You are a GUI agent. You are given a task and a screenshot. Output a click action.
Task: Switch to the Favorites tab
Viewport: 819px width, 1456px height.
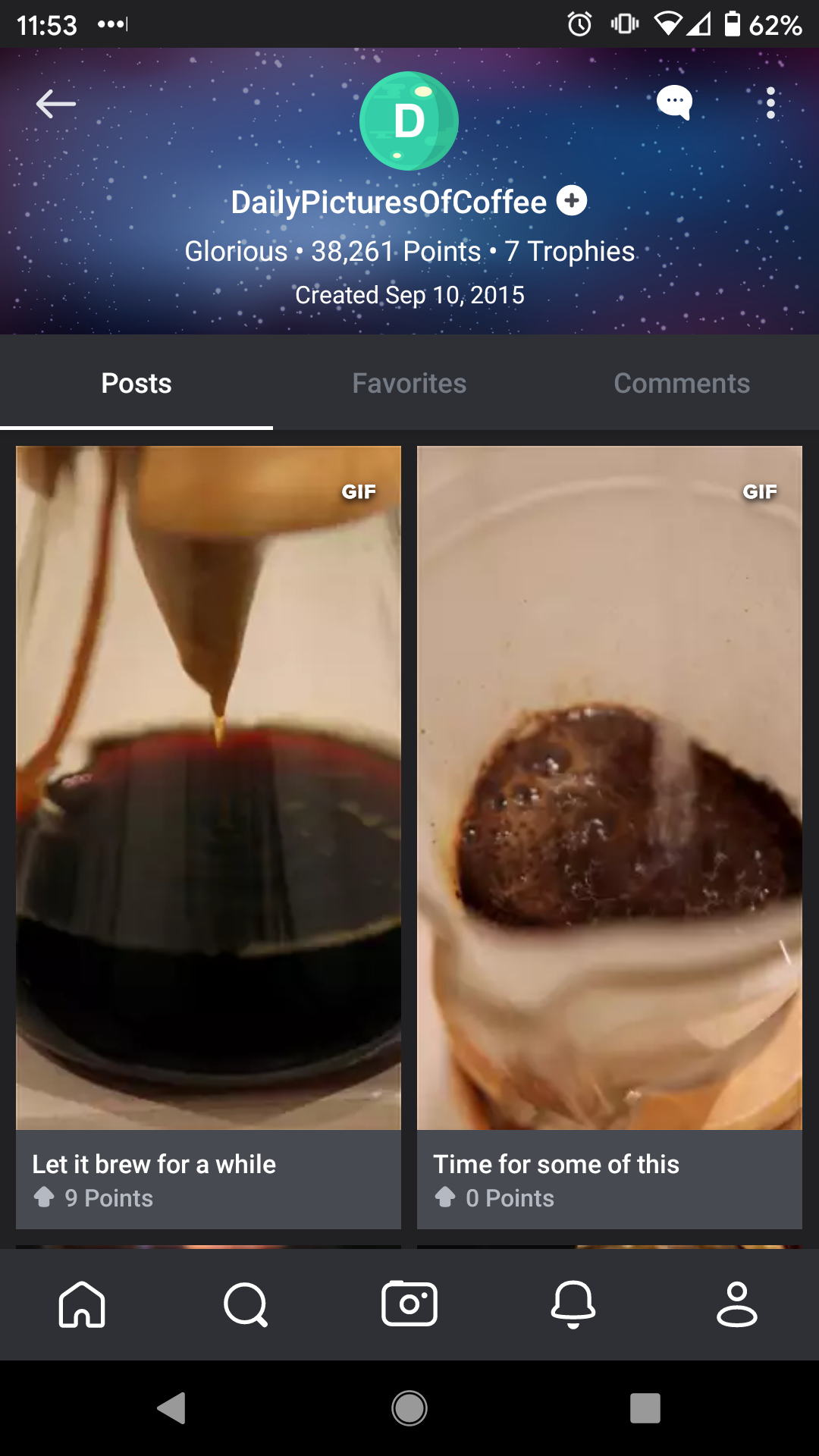click(409, 384)
